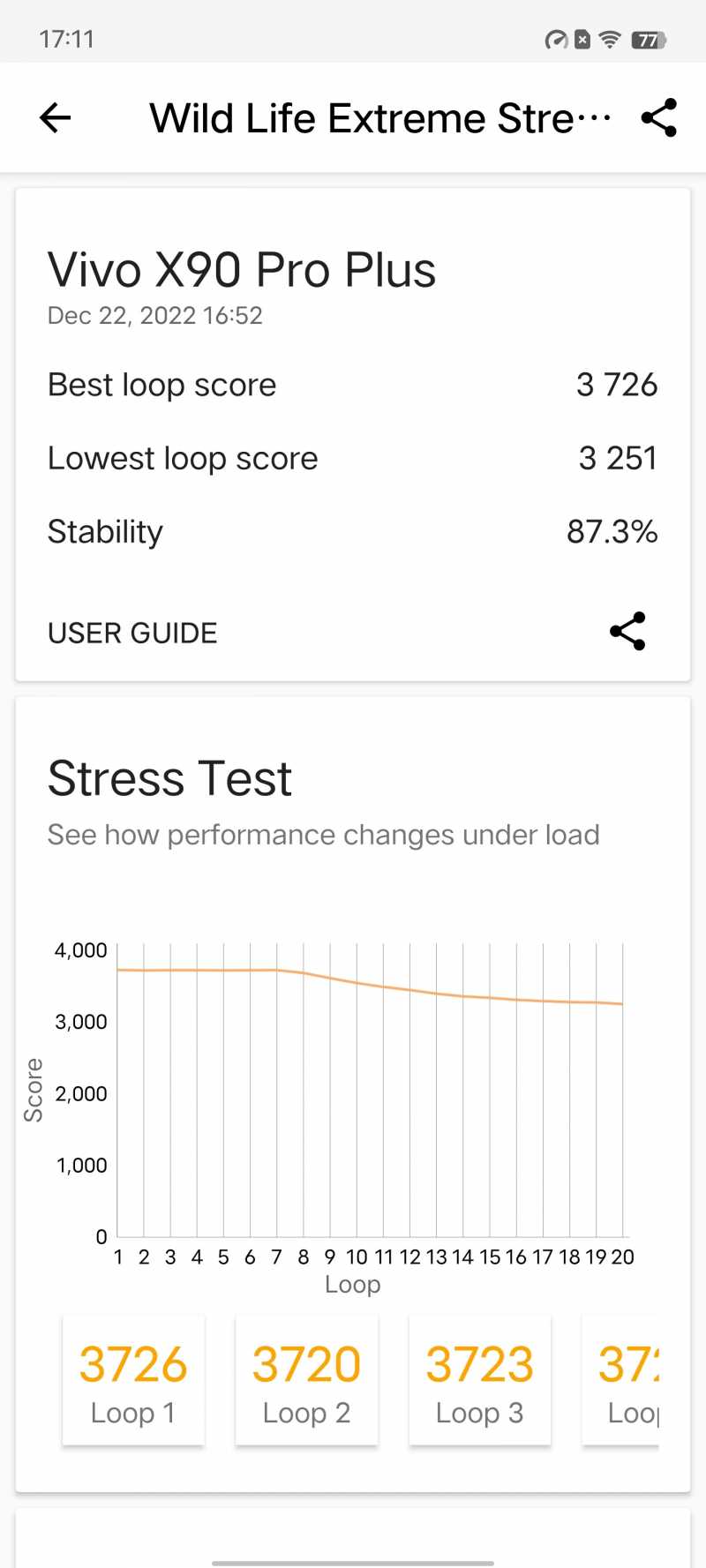Viewport: 706px width, 1568px height.
Task: Share results via the app bar share icon
Action: (x=658, y=117)
